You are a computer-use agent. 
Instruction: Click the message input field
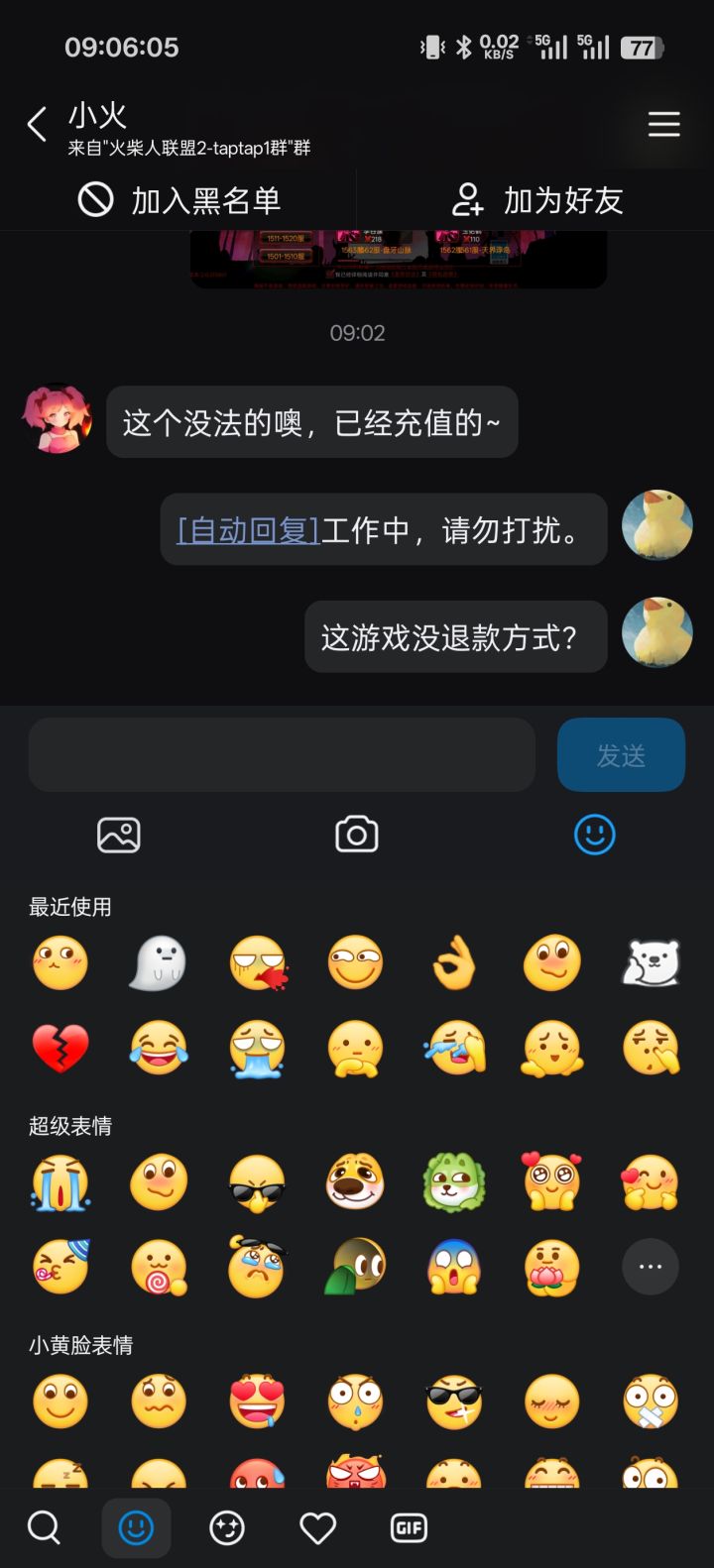point(282,754)
